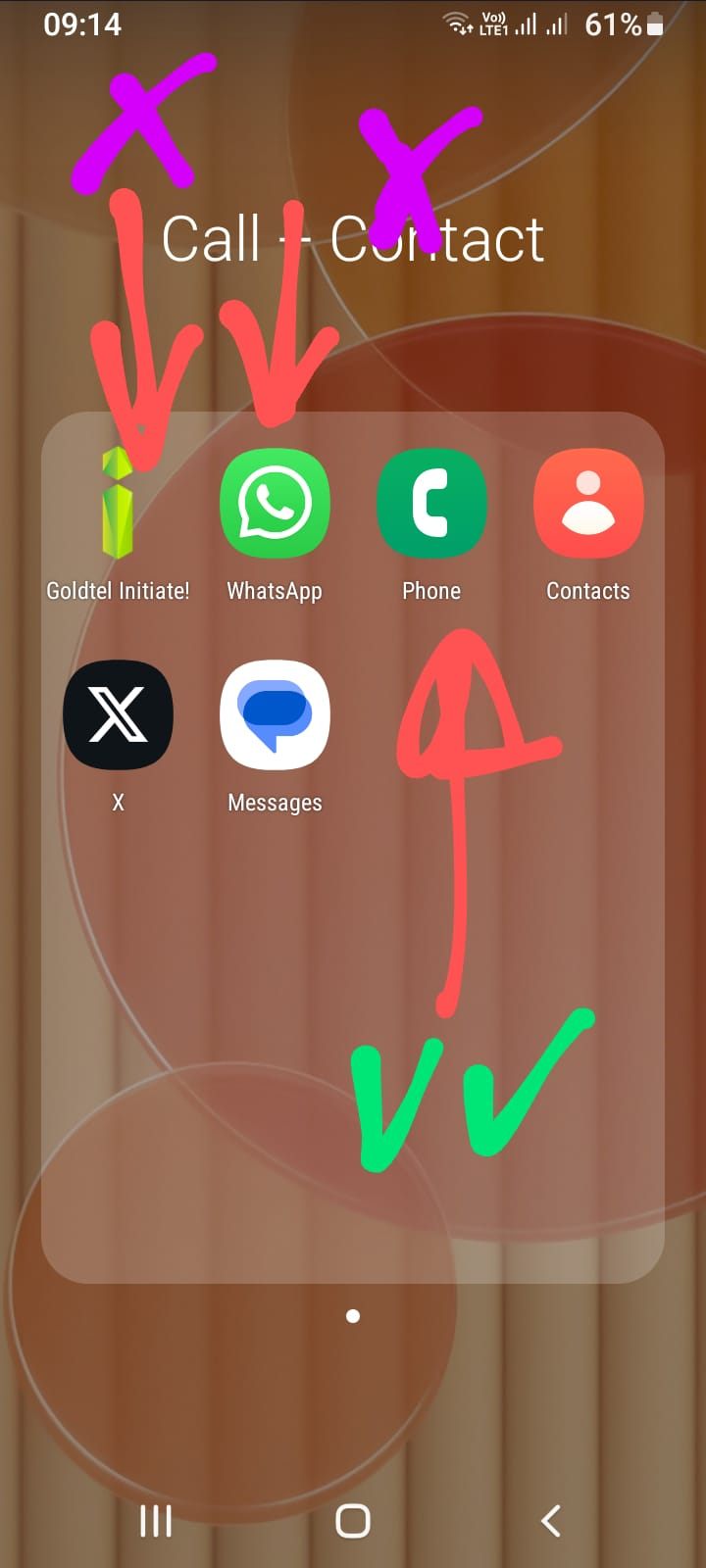Viewport: 706px width, 1568px height.
Task: Open the Goldtel Initiate! app
Action: pos(118,504)
